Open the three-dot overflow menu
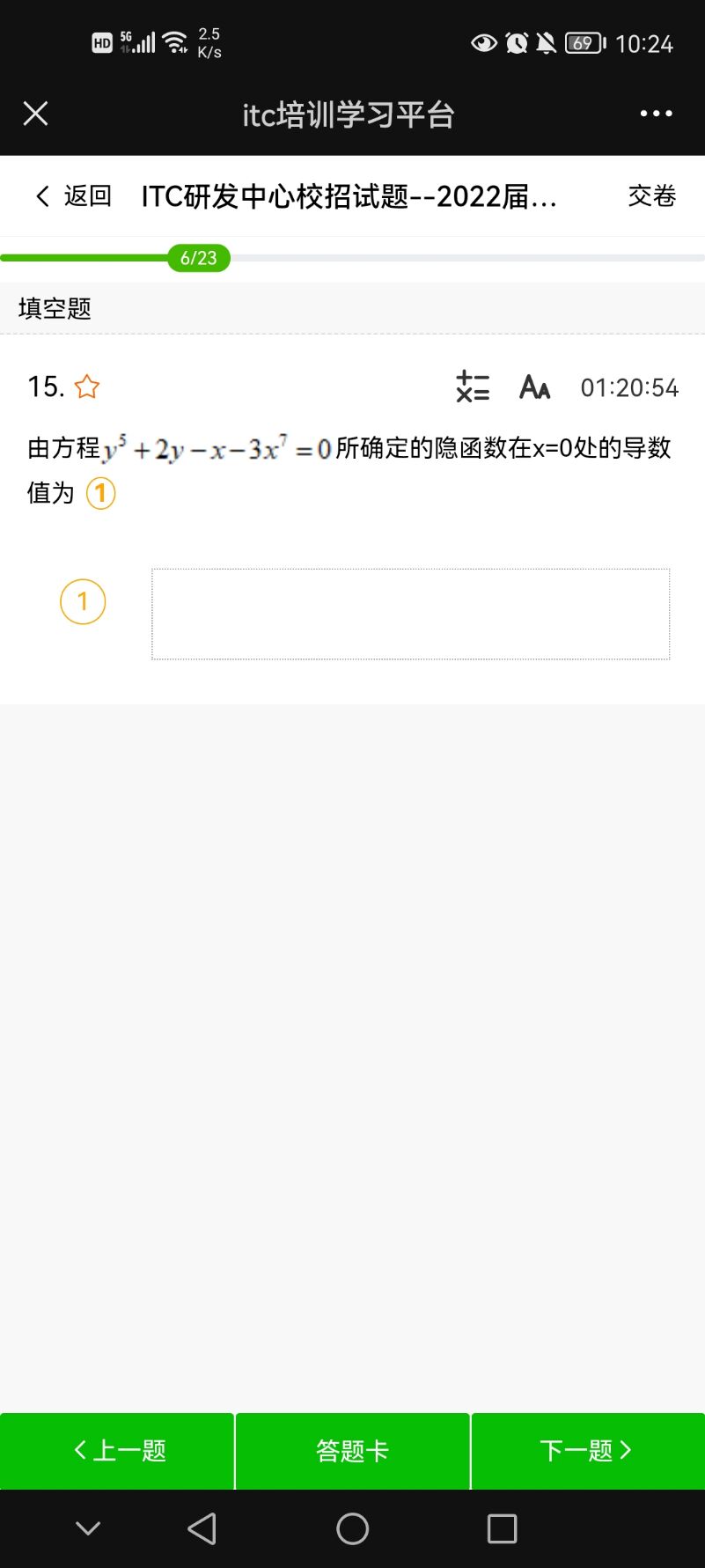705x1568 pixels. 656,114
